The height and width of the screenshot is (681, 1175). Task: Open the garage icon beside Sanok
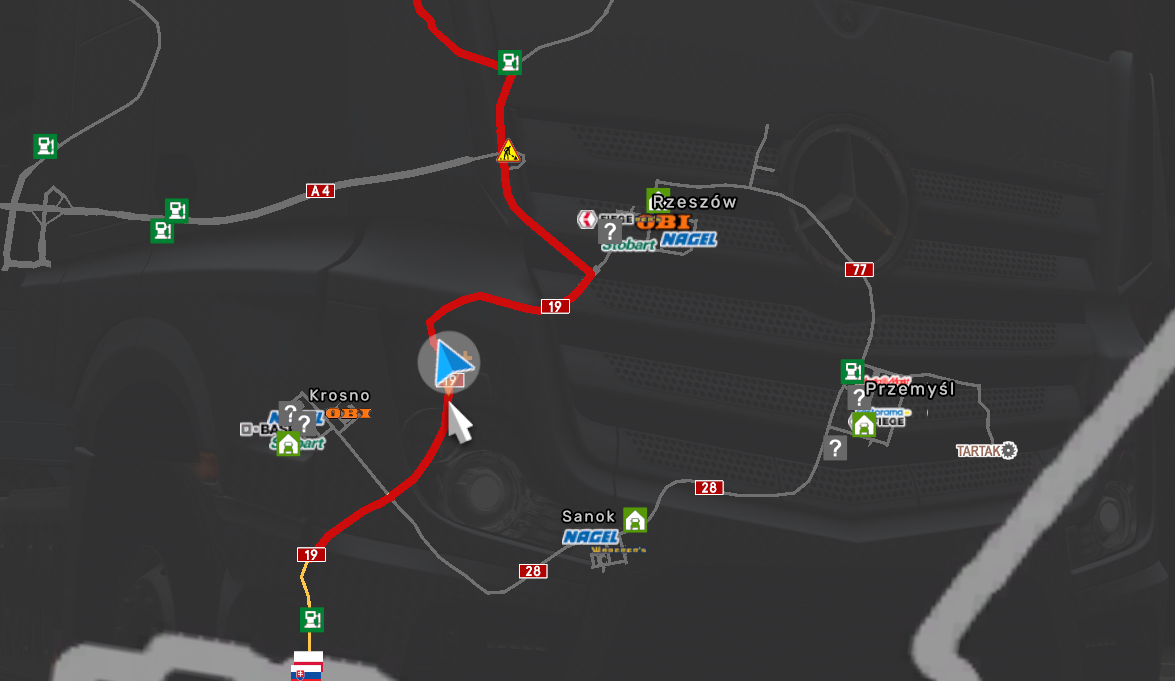tap(635, 520)
